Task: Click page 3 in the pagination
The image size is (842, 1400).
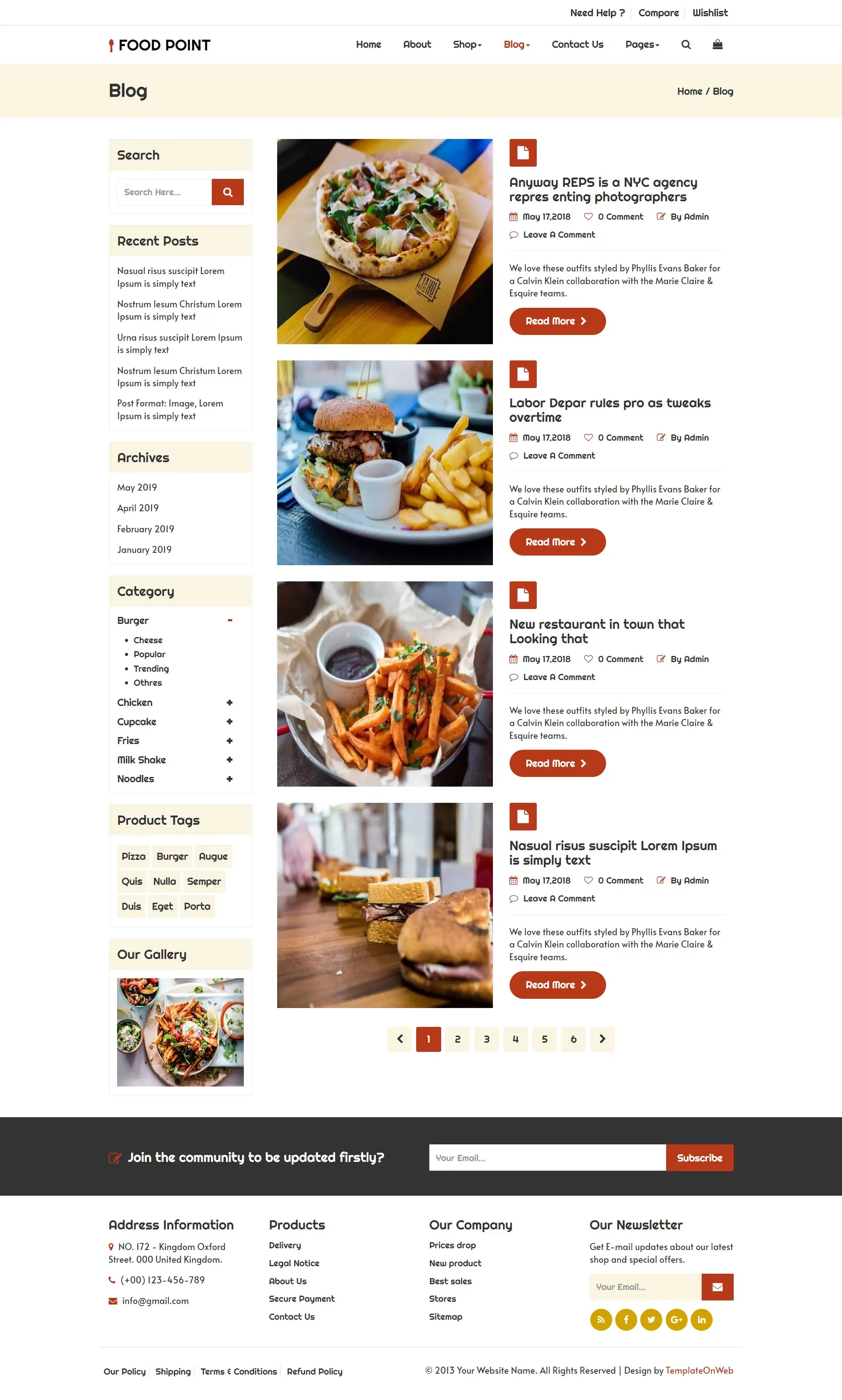Action: point(486,1039)
